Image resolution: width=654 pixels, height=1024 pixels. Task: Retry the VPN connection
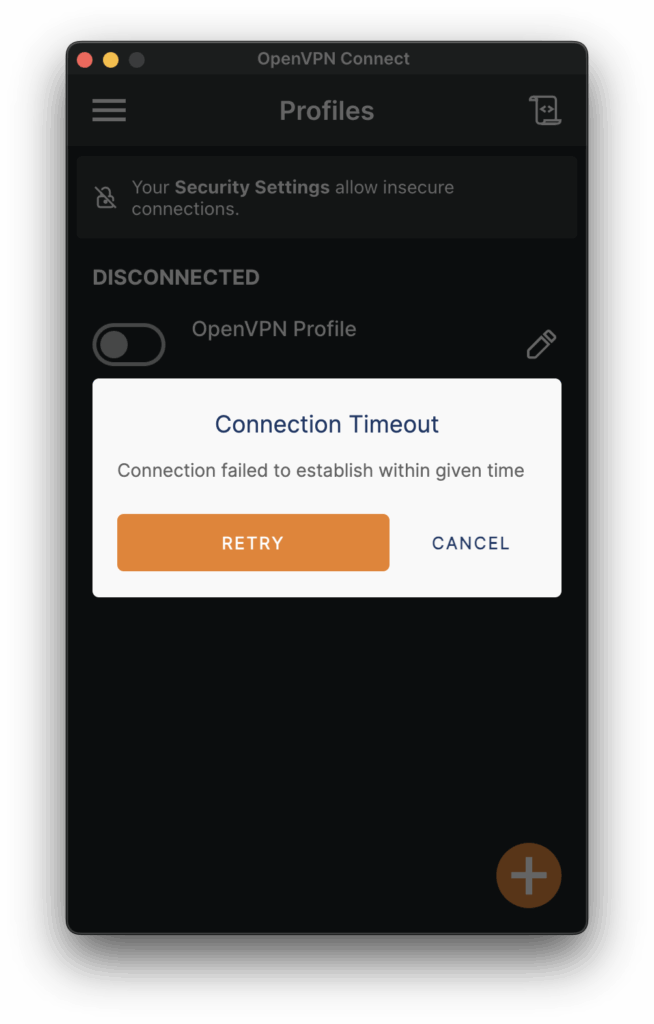click(x=252, y=543)
